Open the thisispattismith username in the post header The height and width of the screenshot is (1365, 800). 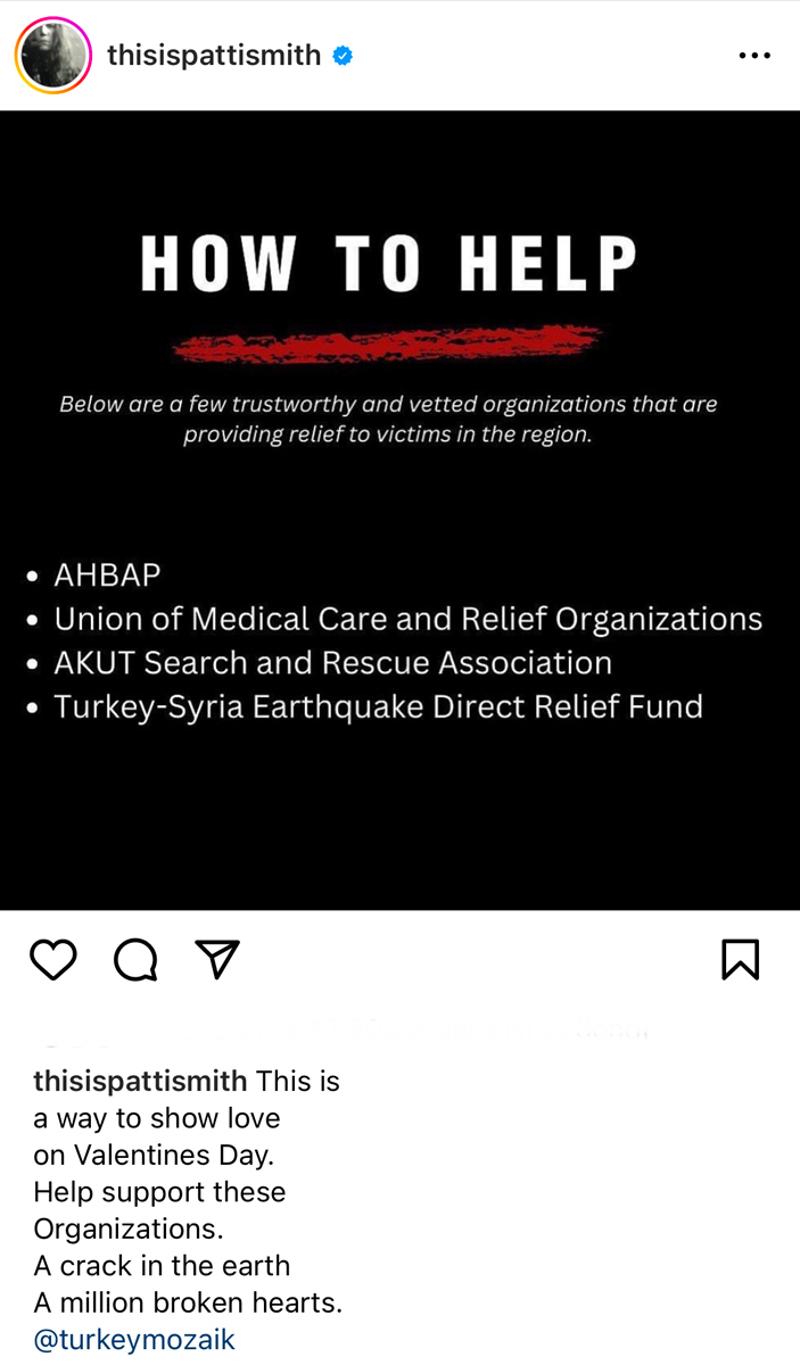point(214,55)
